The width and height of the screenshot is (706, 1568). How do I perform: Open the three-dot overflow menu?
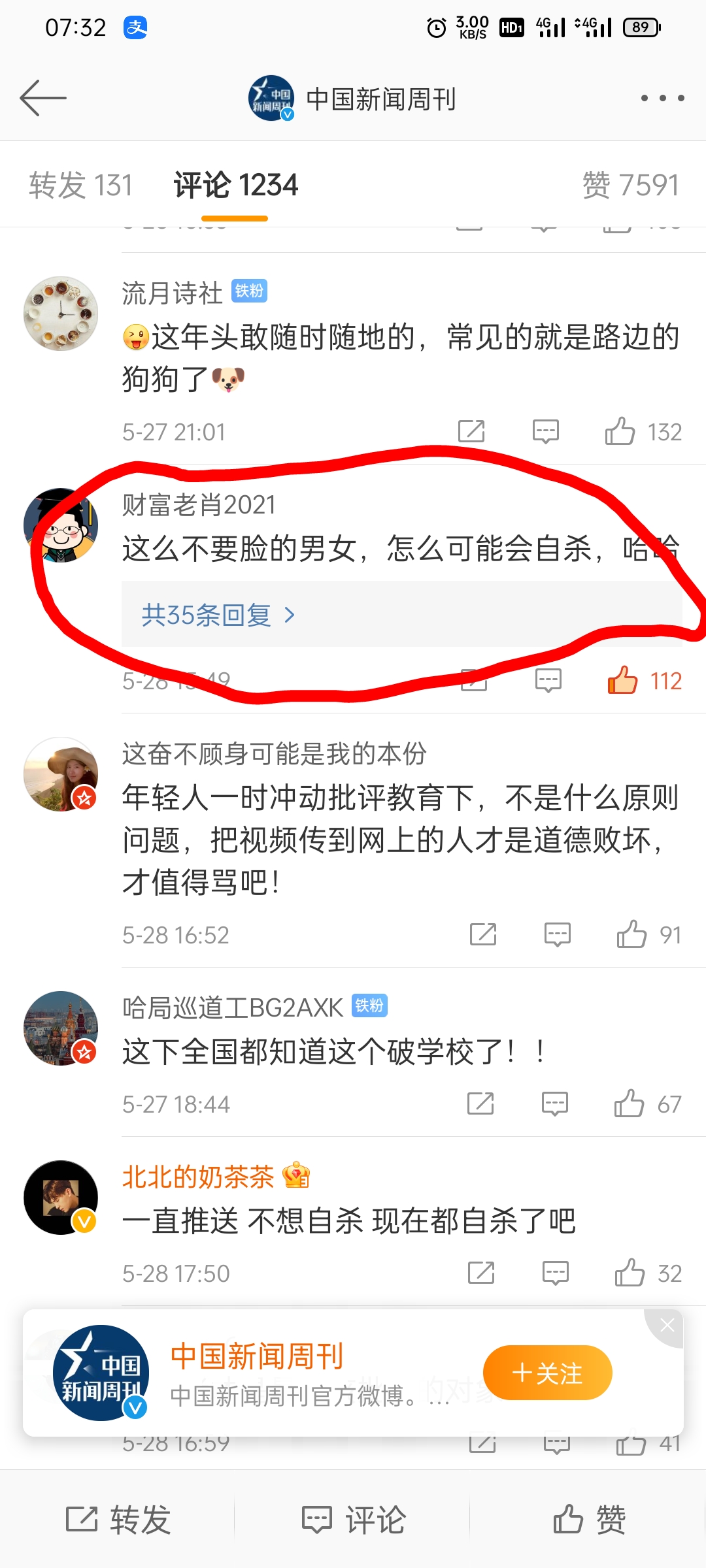[662, 98]
